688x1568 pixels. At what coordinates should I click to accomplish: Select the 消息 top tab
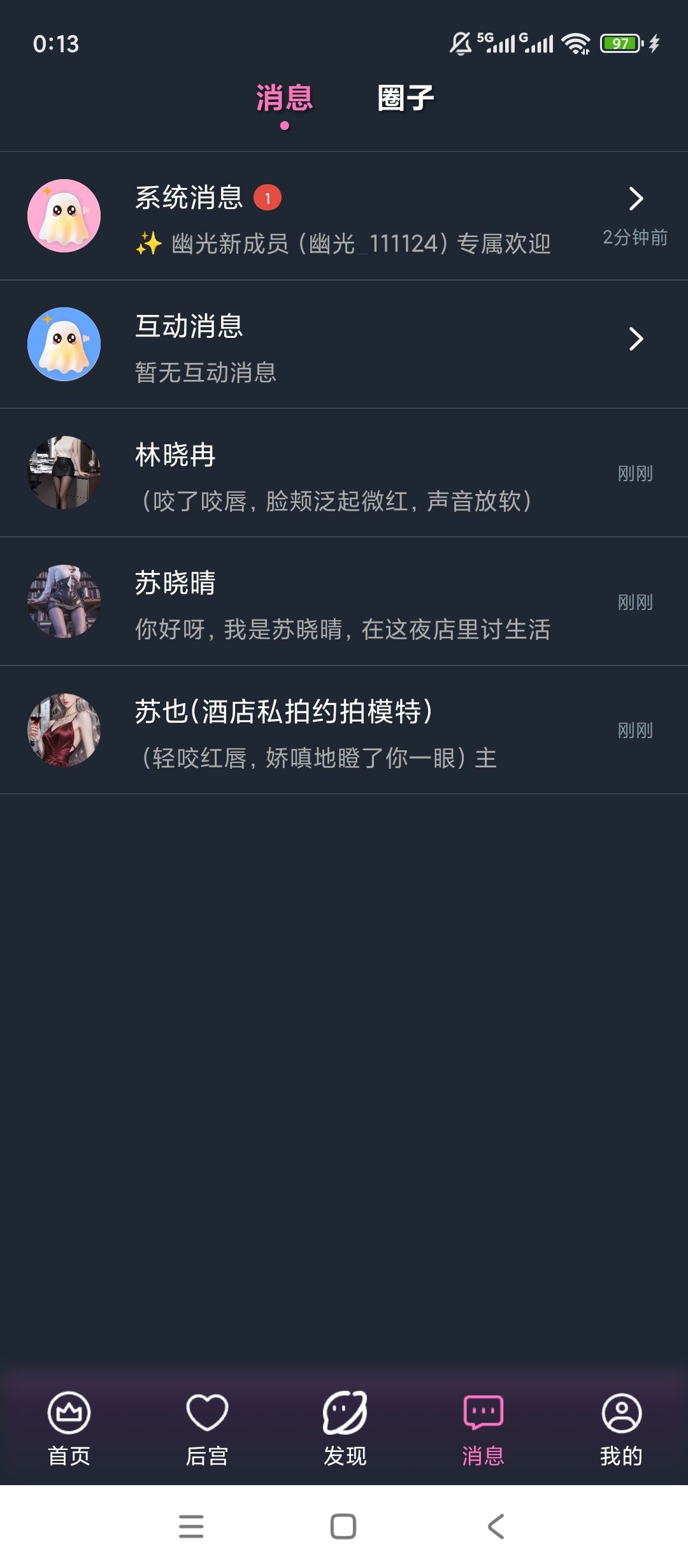tap(284, 98)
